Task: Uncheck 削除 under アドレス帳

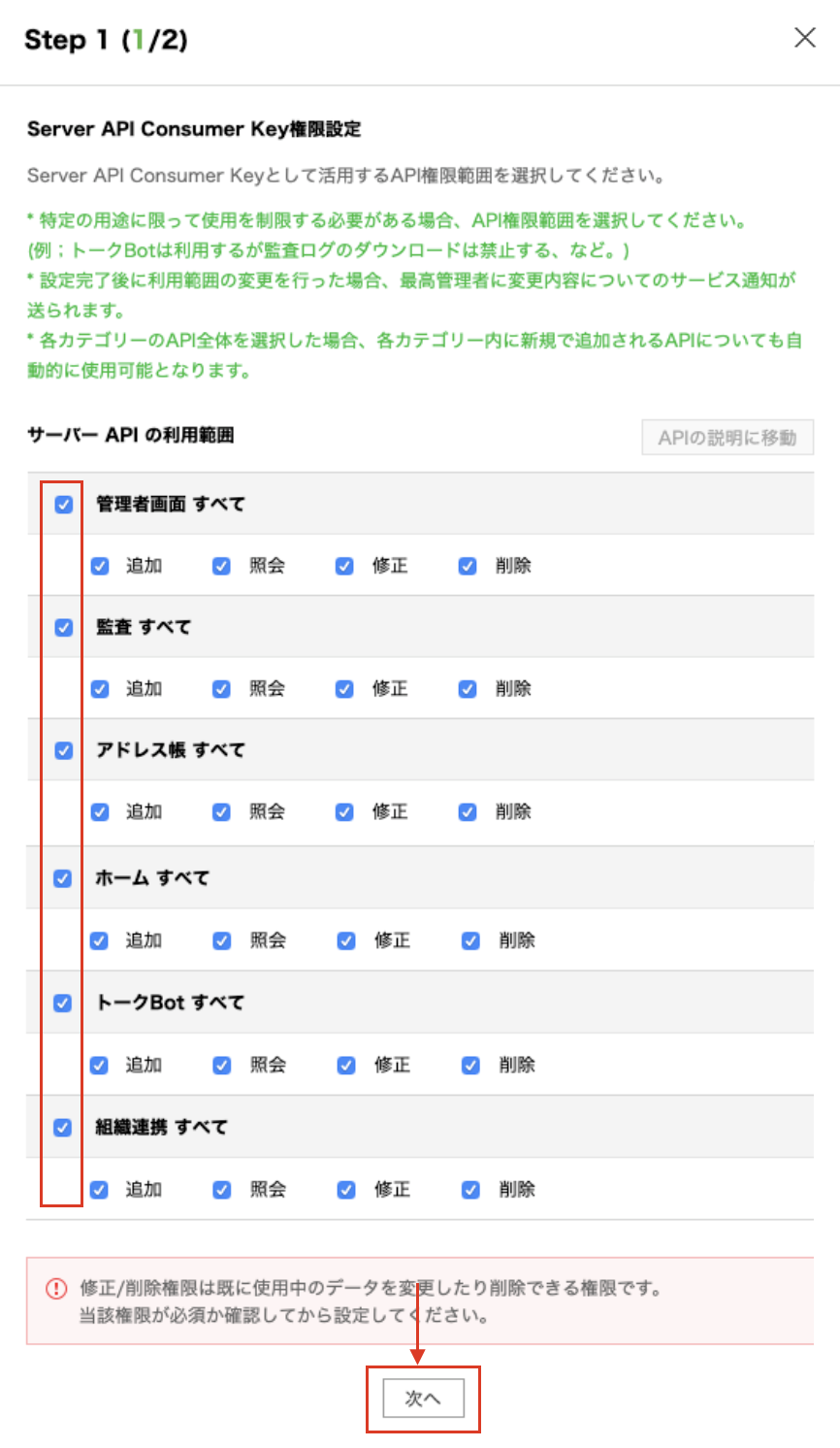Action: (x=468, y=812)
